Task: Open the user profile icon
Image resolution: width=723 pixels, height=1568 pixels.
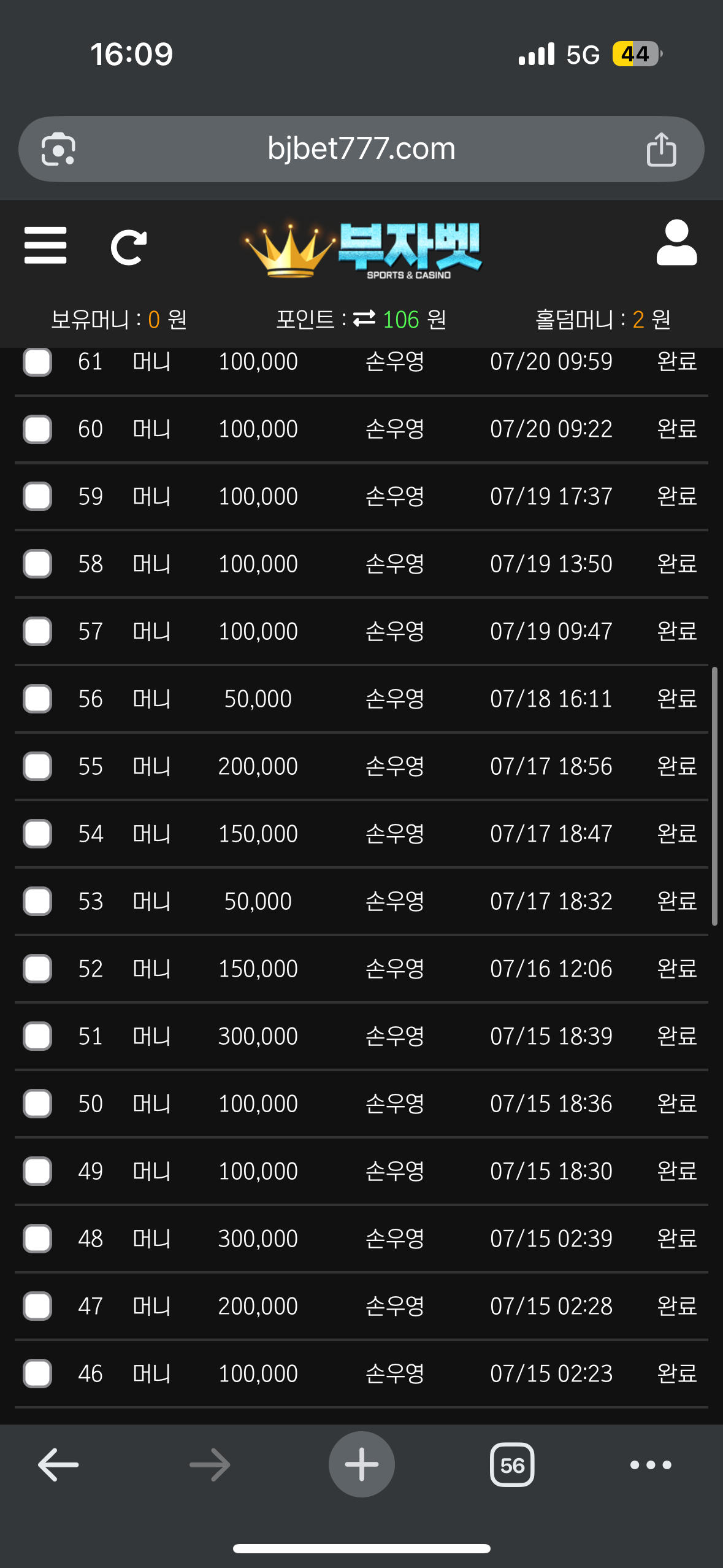Action: point(676,242)
